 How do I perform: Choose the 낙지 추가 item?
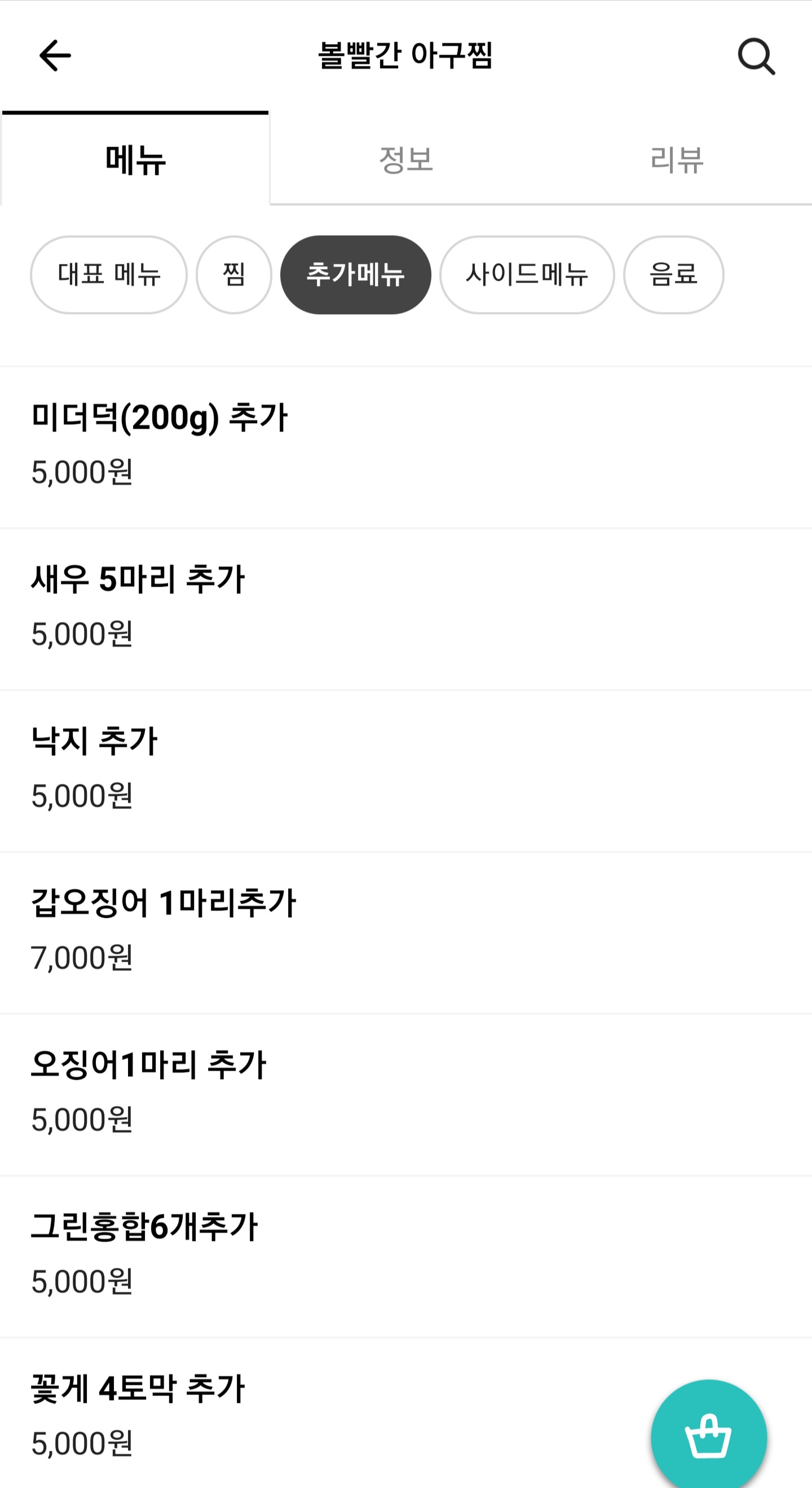tap(406, 771)
